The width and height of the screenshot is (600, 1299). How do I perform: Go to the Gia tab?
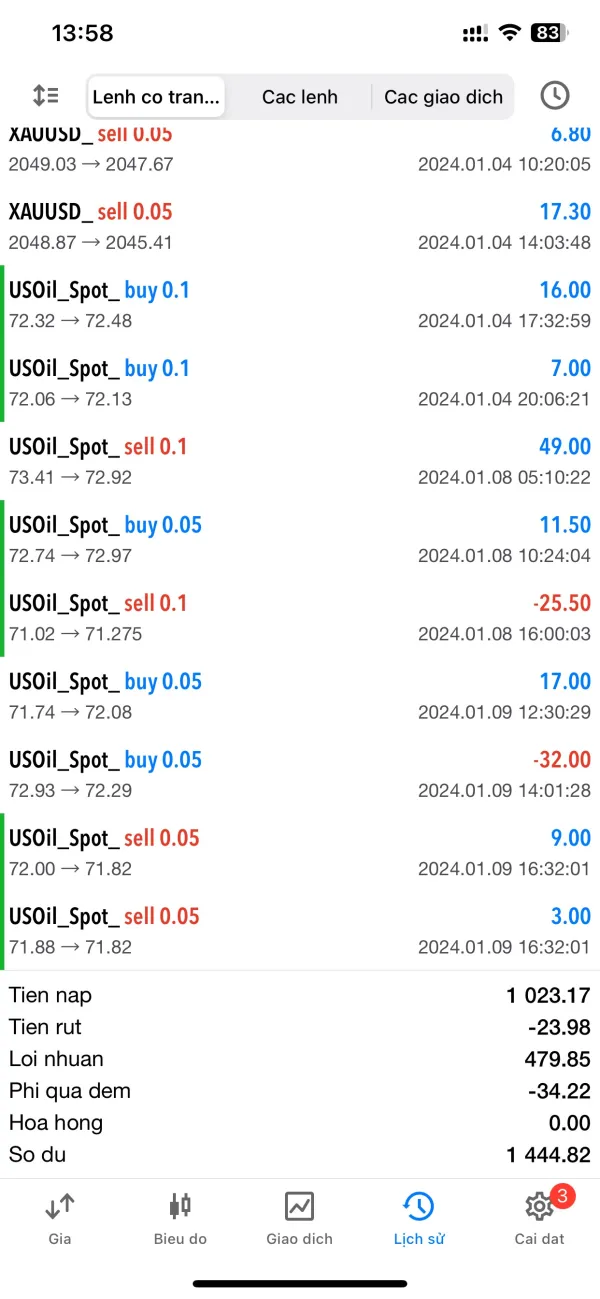[60, 1217]
